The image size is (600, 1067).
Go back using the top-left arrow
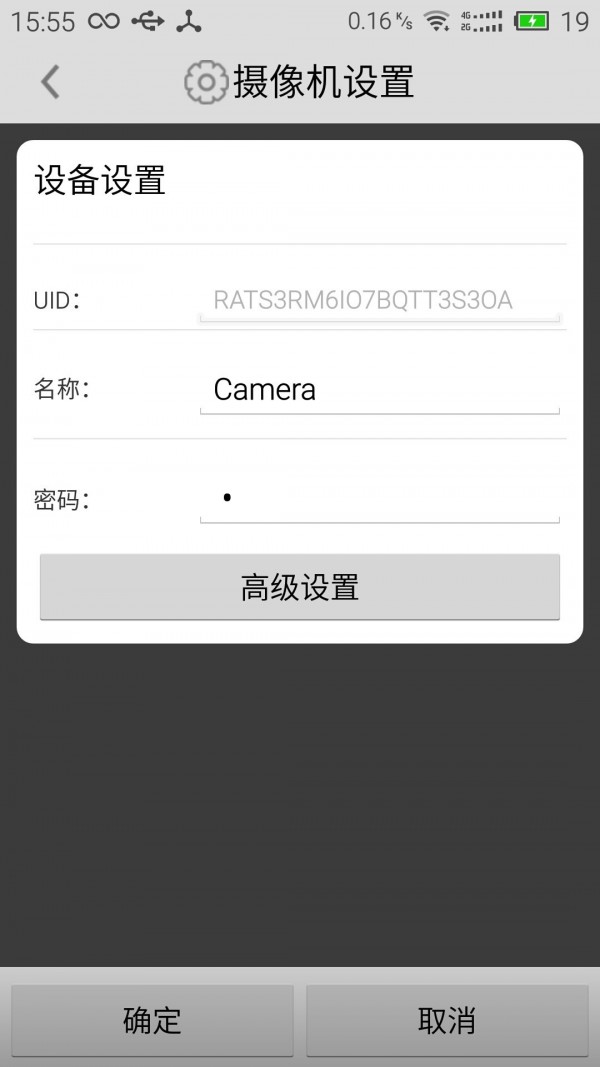pyautogui.click(x=50, y=81)
